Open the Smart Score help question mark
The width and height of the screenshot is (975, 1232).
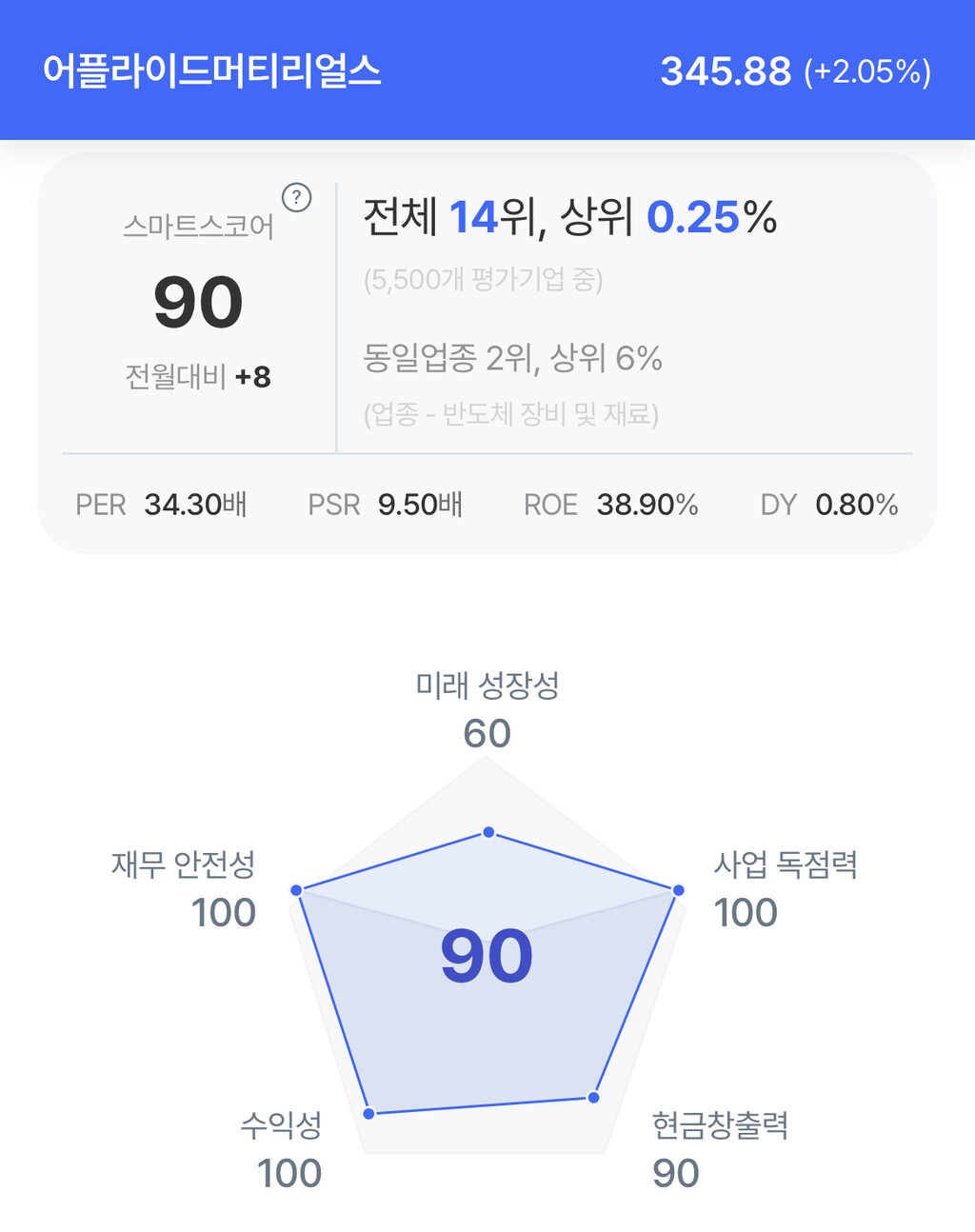(297, 198)
